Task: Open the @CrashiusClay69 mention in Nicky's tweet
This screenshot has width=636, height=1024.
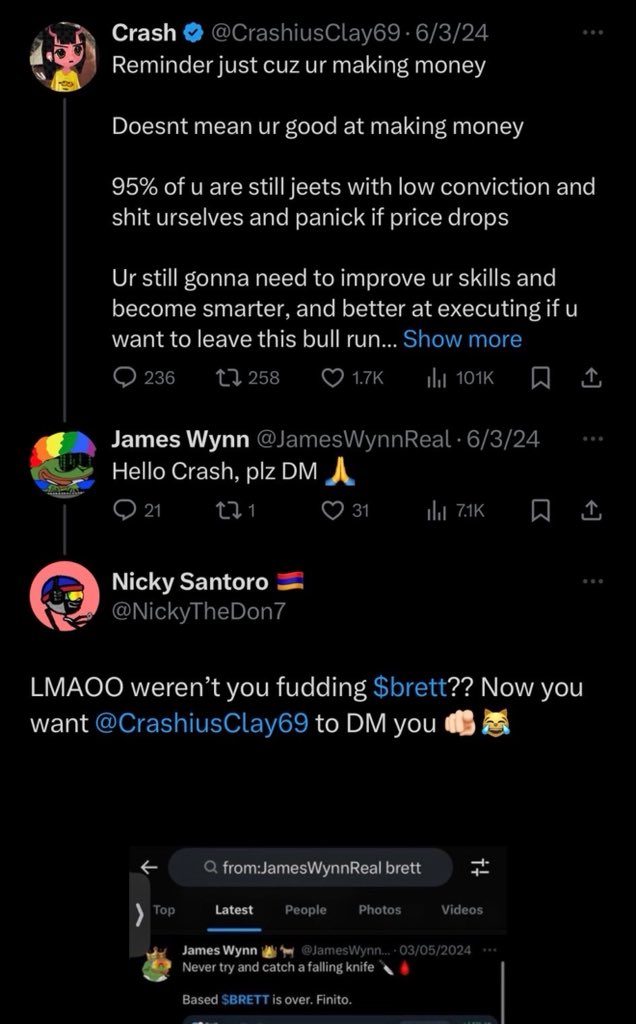Action: pos(202,724)
